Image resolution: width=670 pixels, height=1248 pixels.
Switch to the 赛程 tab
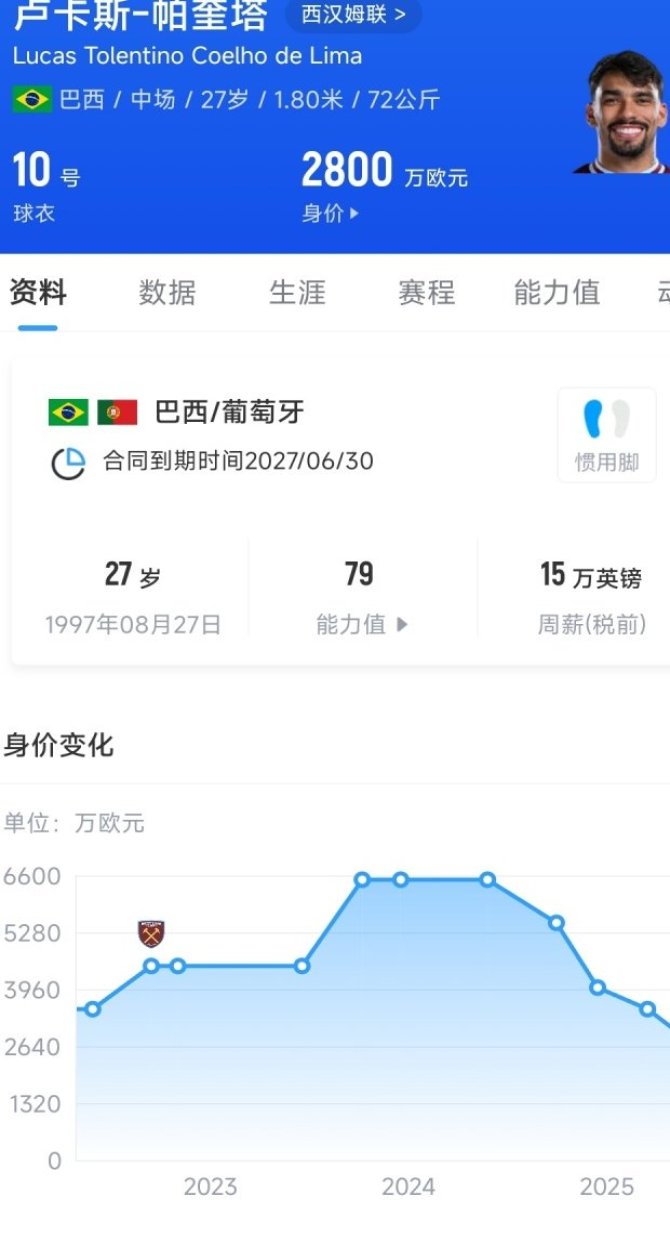pyautogui.click(x=426, y=292)
